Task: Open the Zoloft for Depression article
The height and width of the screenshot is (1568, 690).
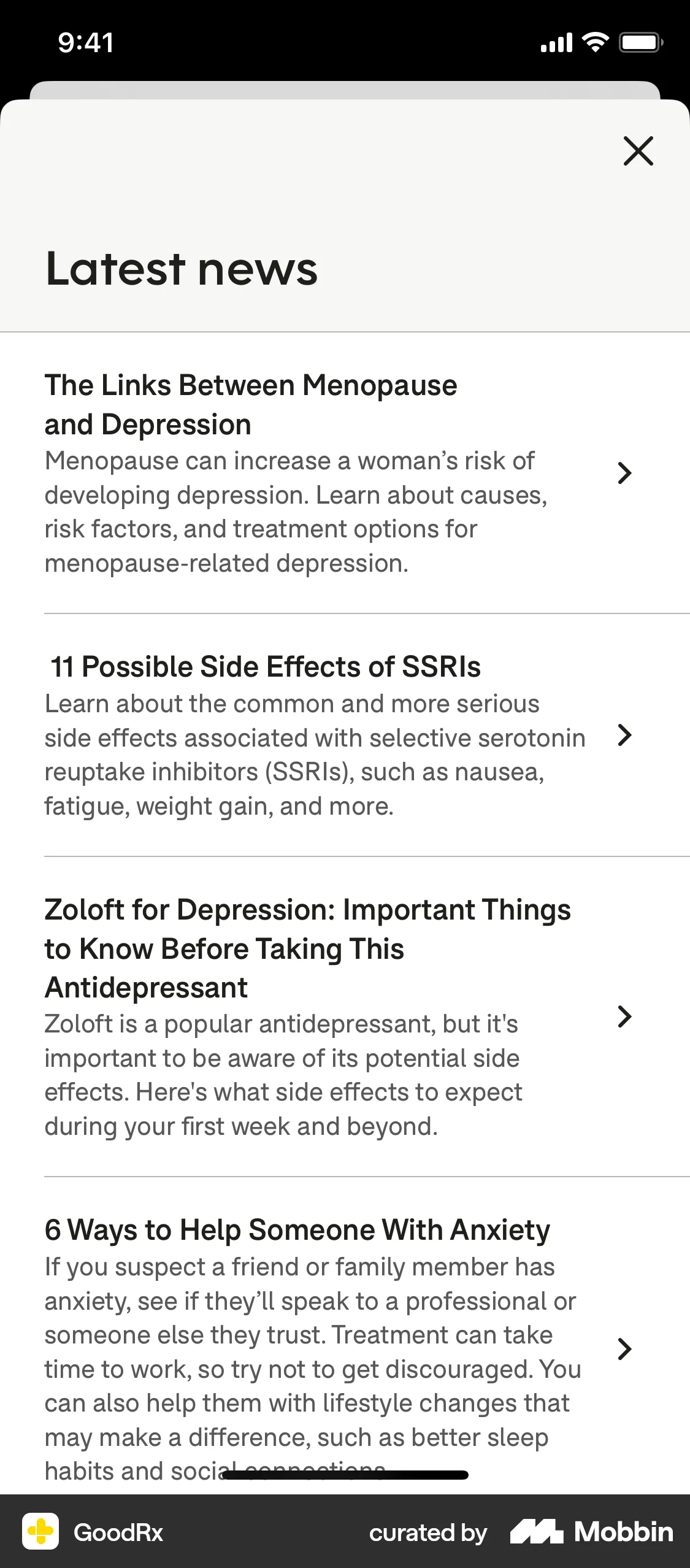Action: point(307,948)
